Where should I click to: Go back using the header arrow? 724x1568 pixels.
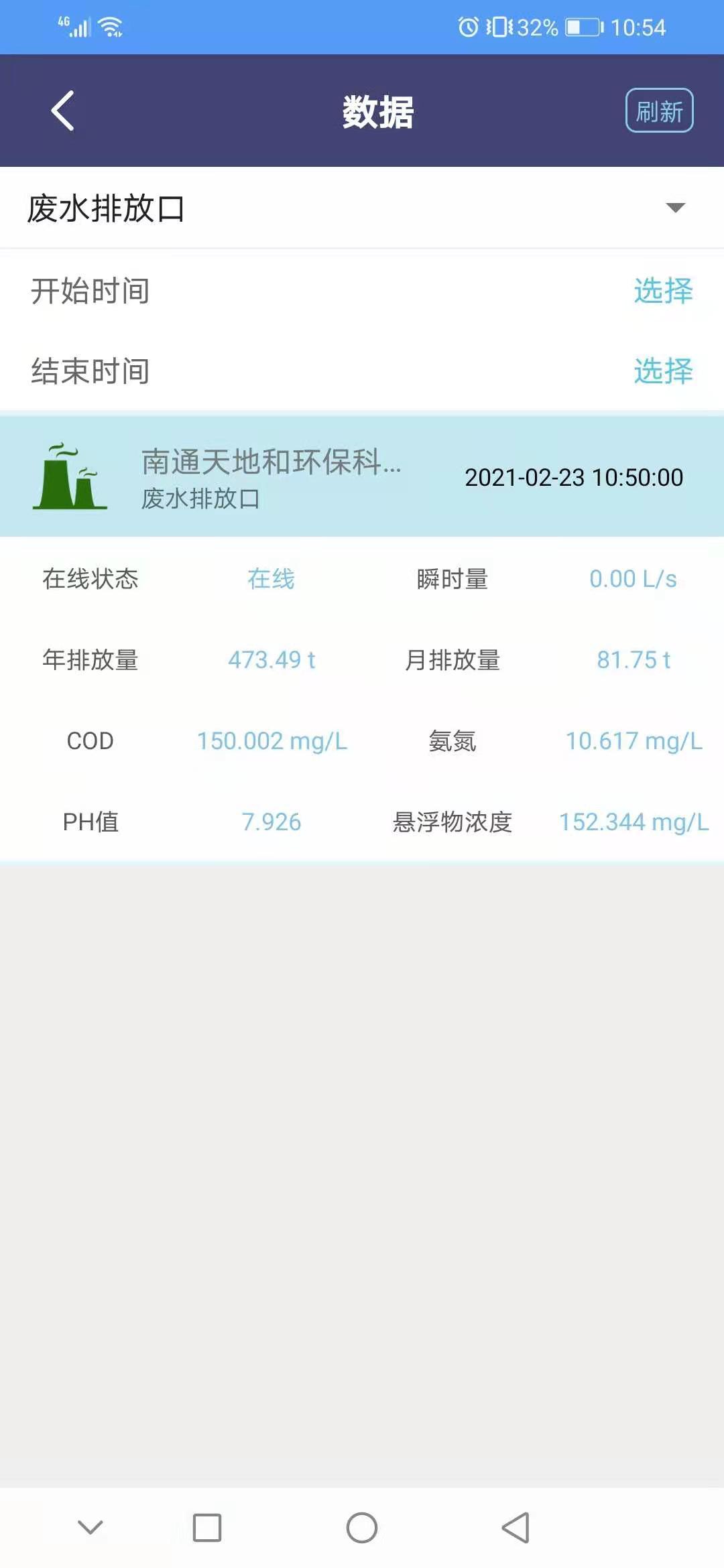click(62, 111)
